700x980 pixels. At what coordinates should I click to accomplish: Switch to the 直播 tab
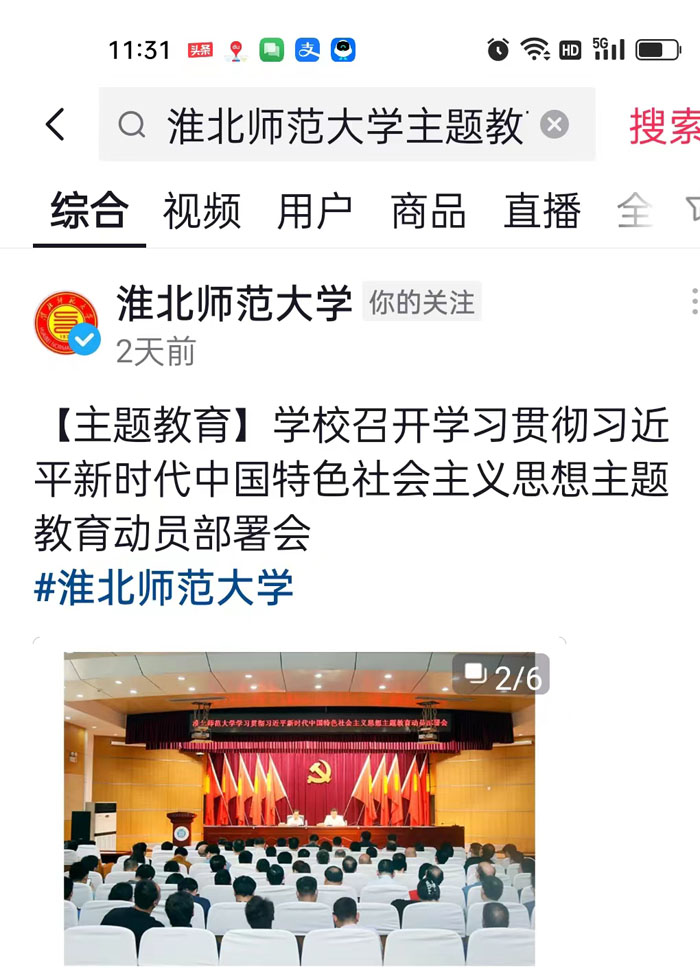pos(542,212)
